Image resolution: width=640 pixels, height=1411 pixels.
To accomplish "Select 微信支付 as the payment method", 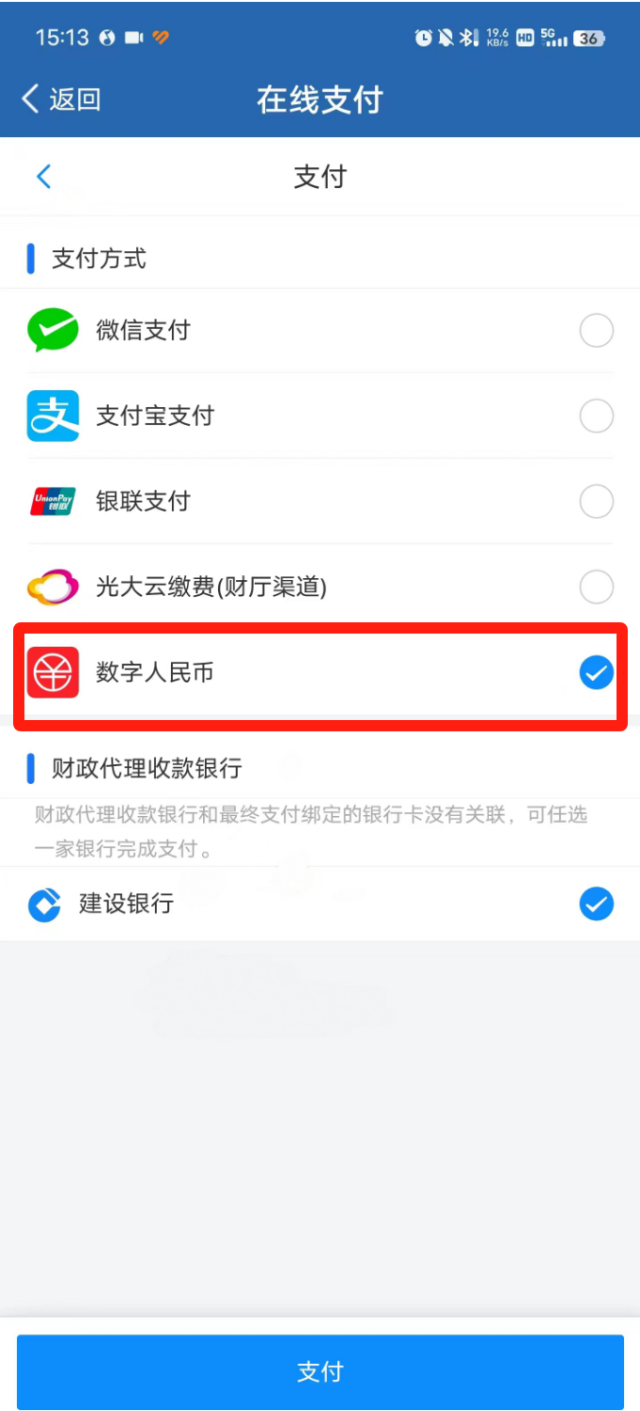I will point(320,331).
